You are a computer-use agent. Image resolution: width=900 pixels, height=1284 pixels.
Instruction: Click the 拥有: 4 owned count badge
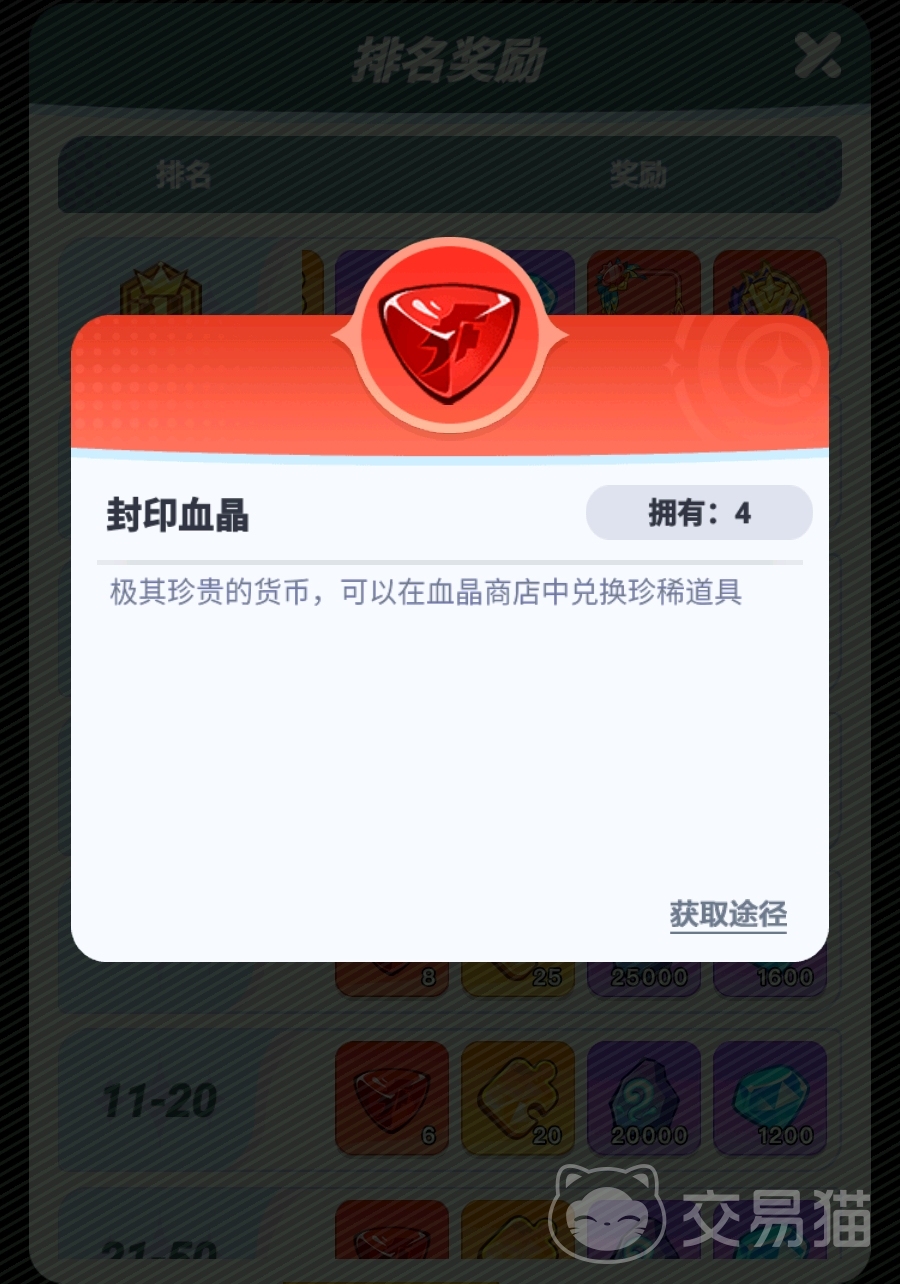pyautogui.click(x=699, y=512)
